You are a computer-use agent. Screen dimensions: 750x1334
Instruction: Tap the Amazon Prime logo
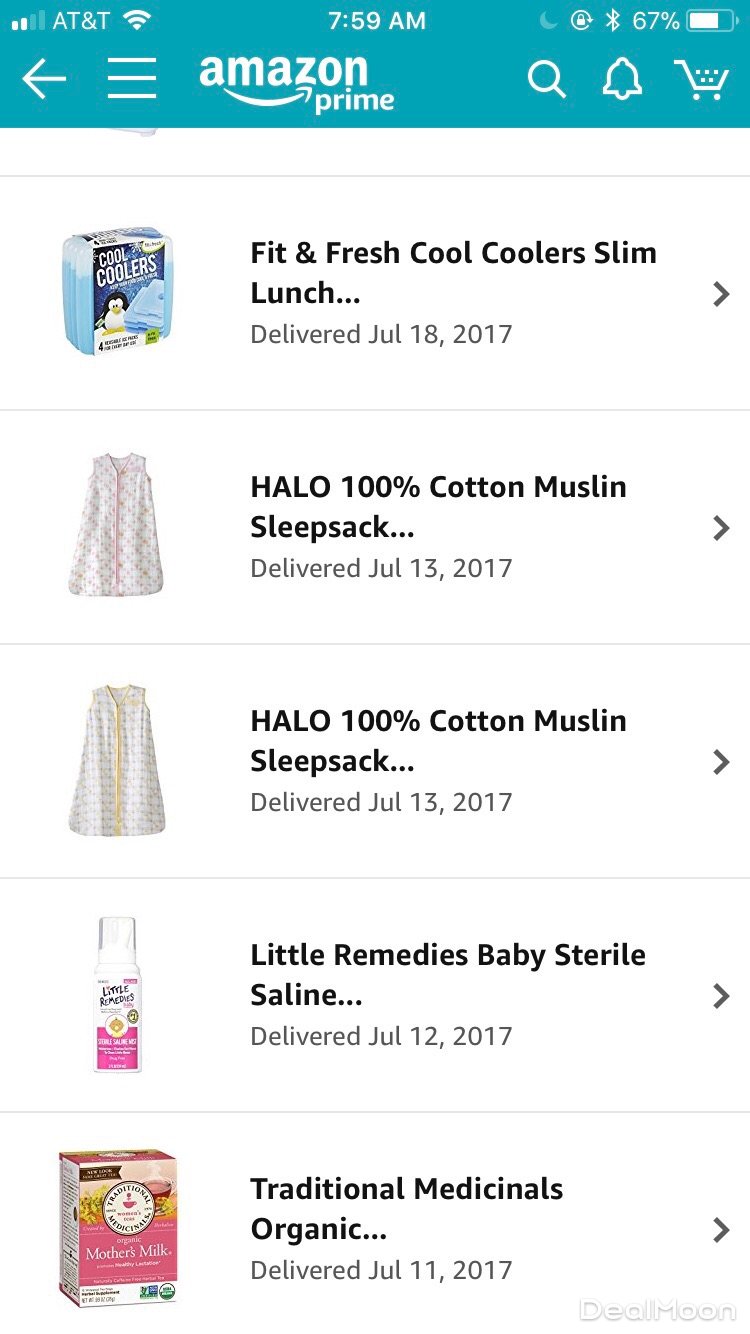click(x=296, y=83)
